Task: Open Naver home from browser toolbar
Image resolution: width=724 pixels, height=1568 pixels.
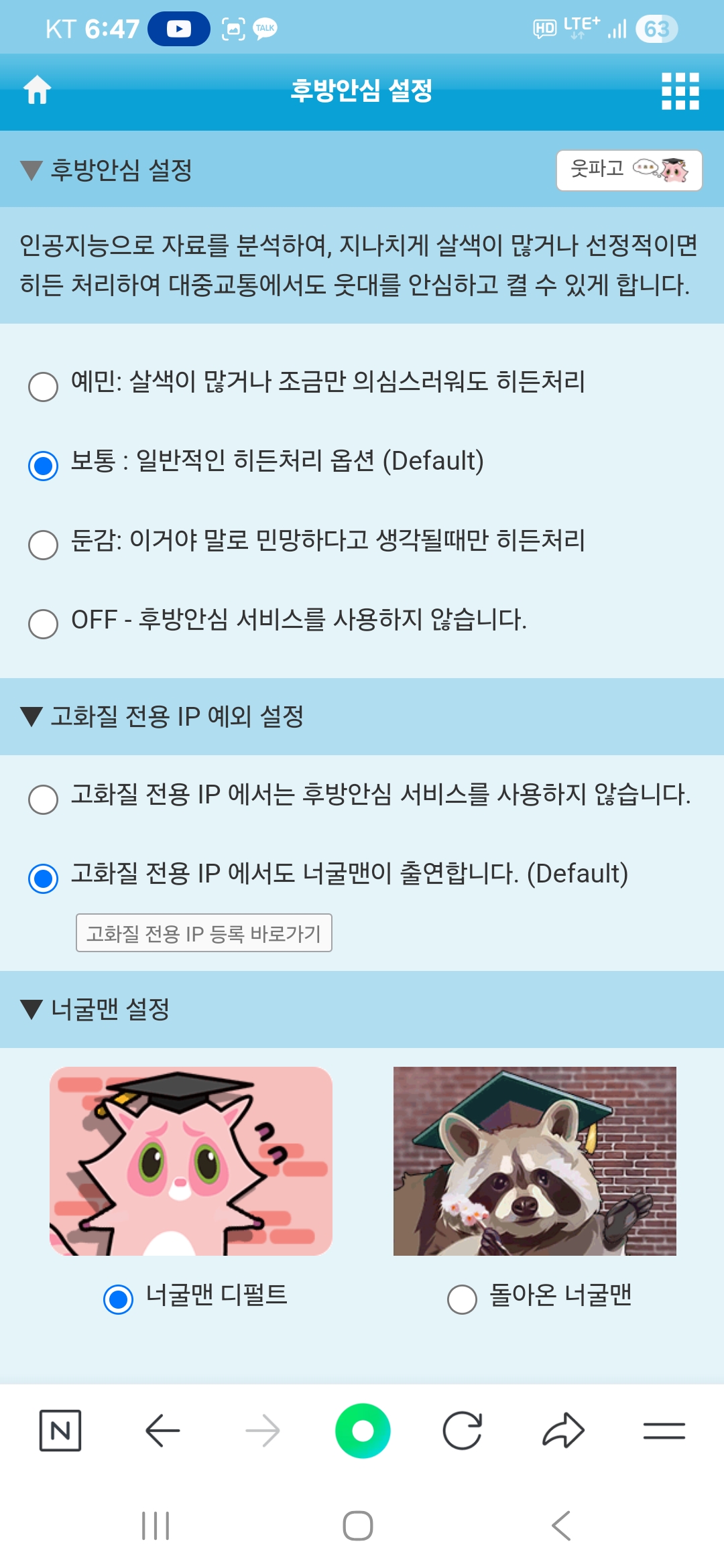Action: tap(60, 1431)
